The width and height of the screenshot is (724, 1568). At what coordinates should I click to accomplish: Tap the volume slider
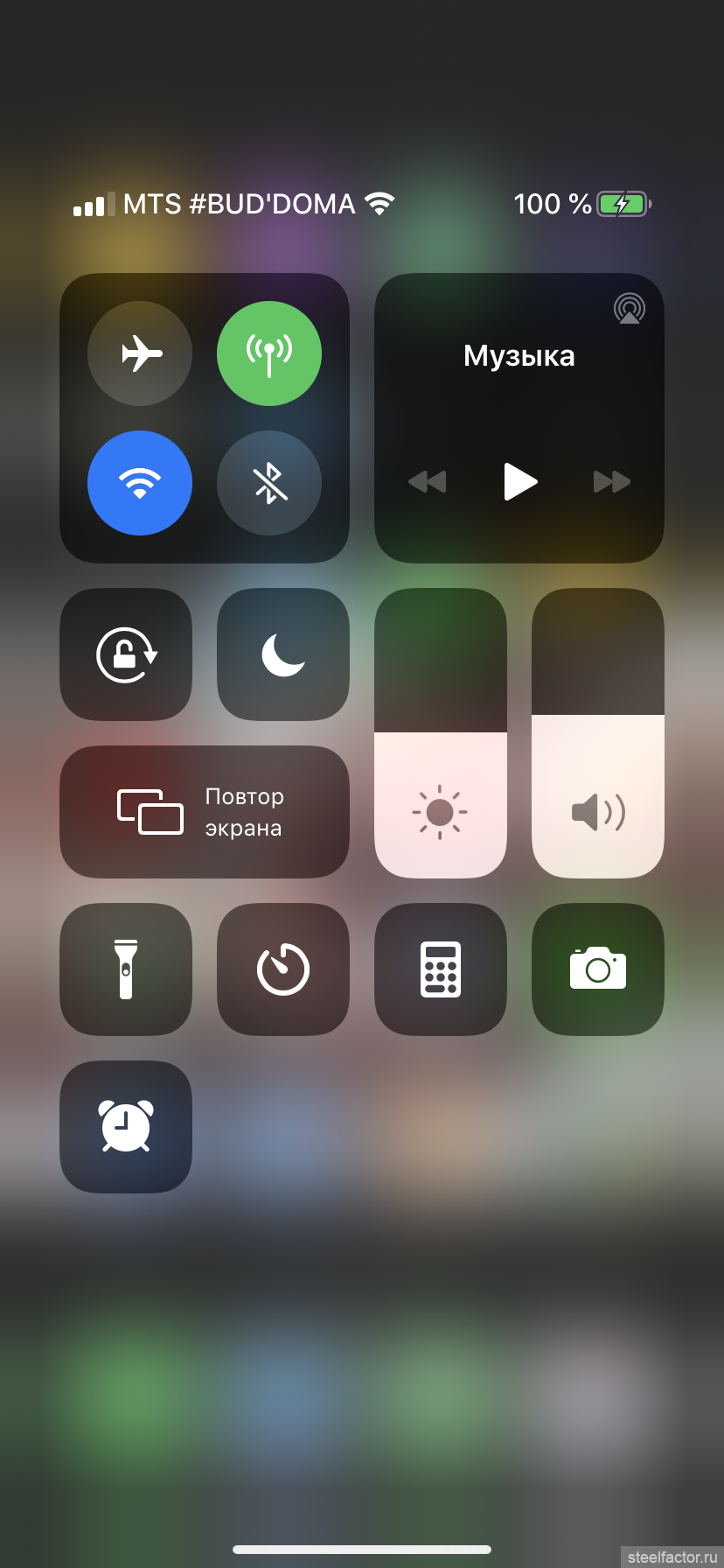[598, 733]
